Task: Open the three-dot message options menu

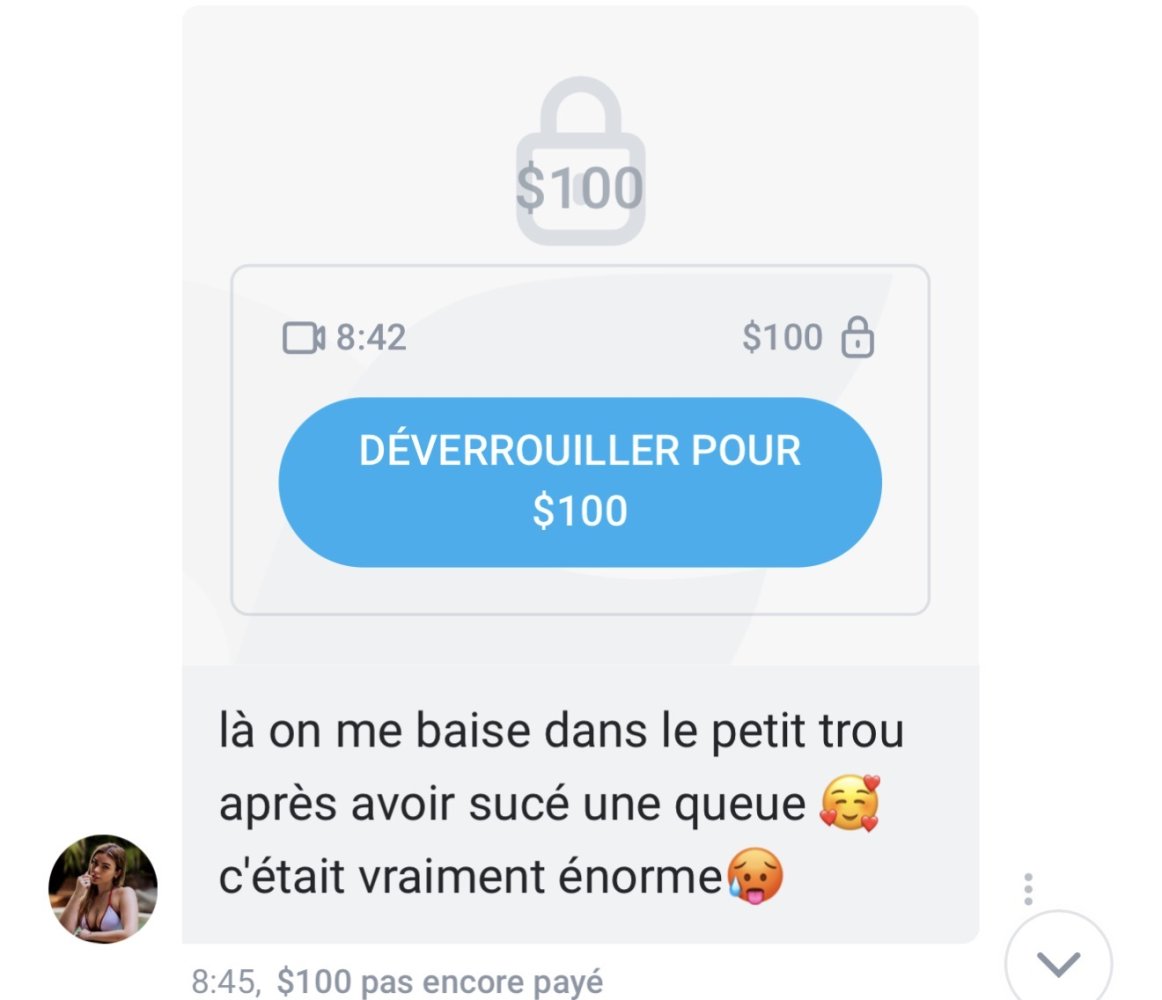Action: 1028,888
